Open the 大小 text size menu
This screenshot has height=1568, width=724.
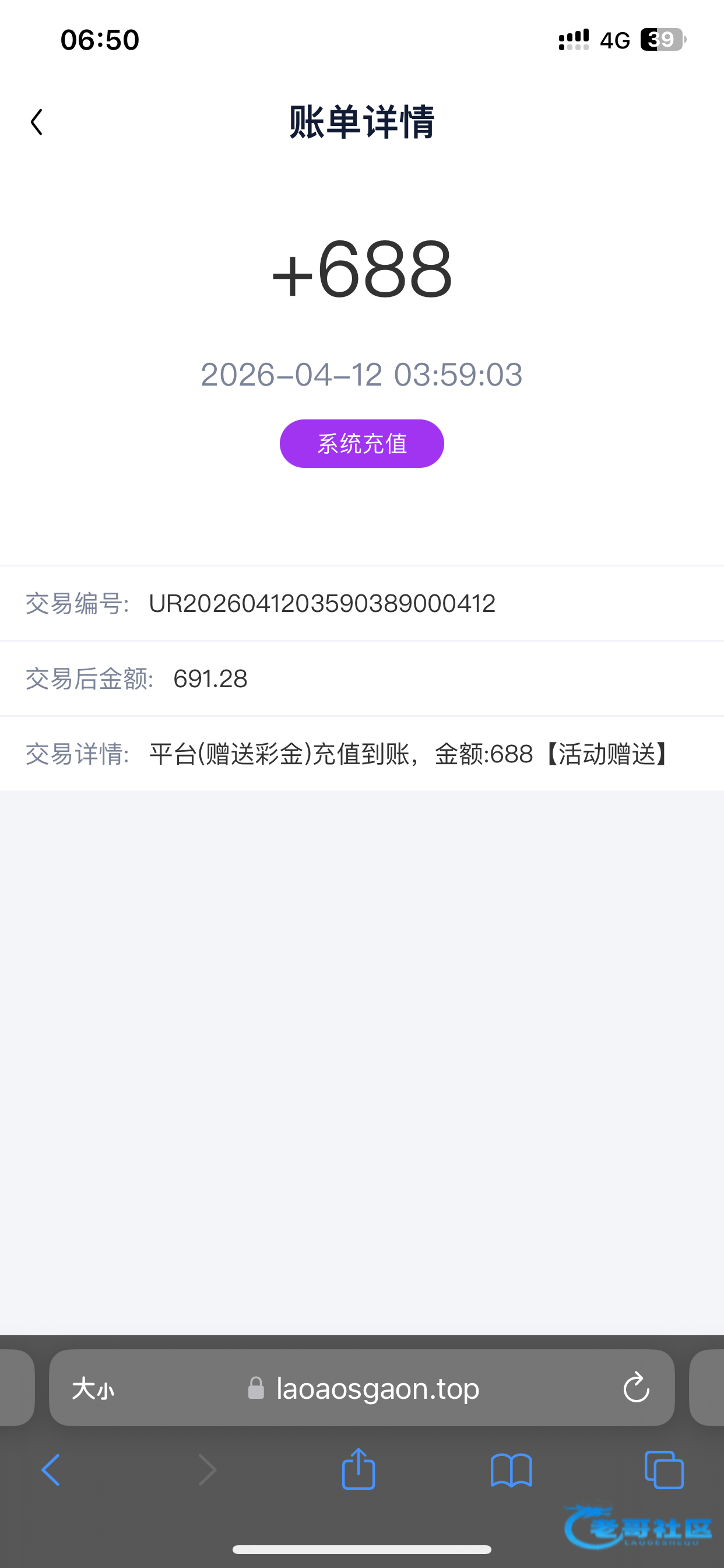(x=93, y=1389)
